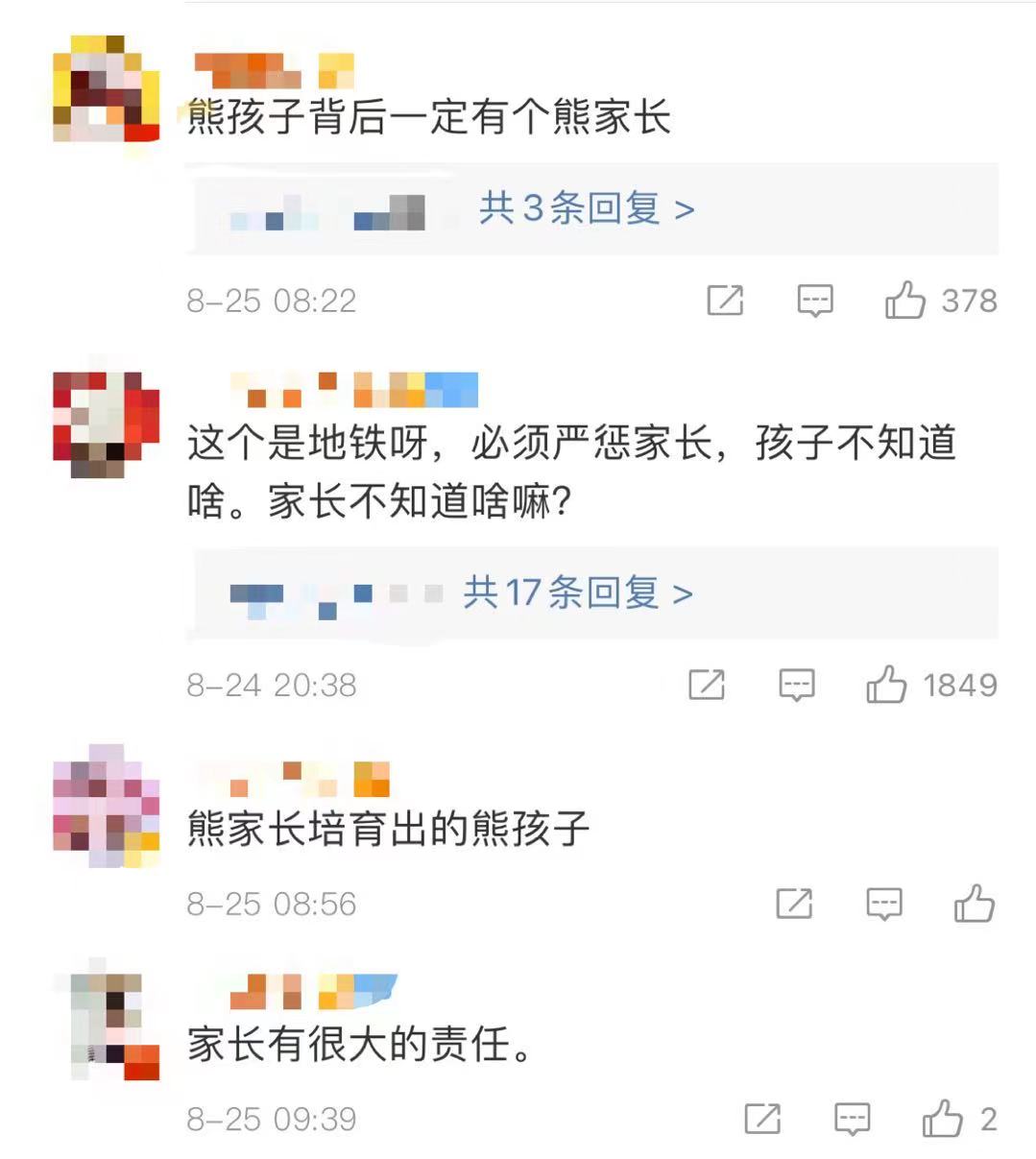Reply to the 8-25 08:22 comment

pyautogui.click(x=814, y=301)
